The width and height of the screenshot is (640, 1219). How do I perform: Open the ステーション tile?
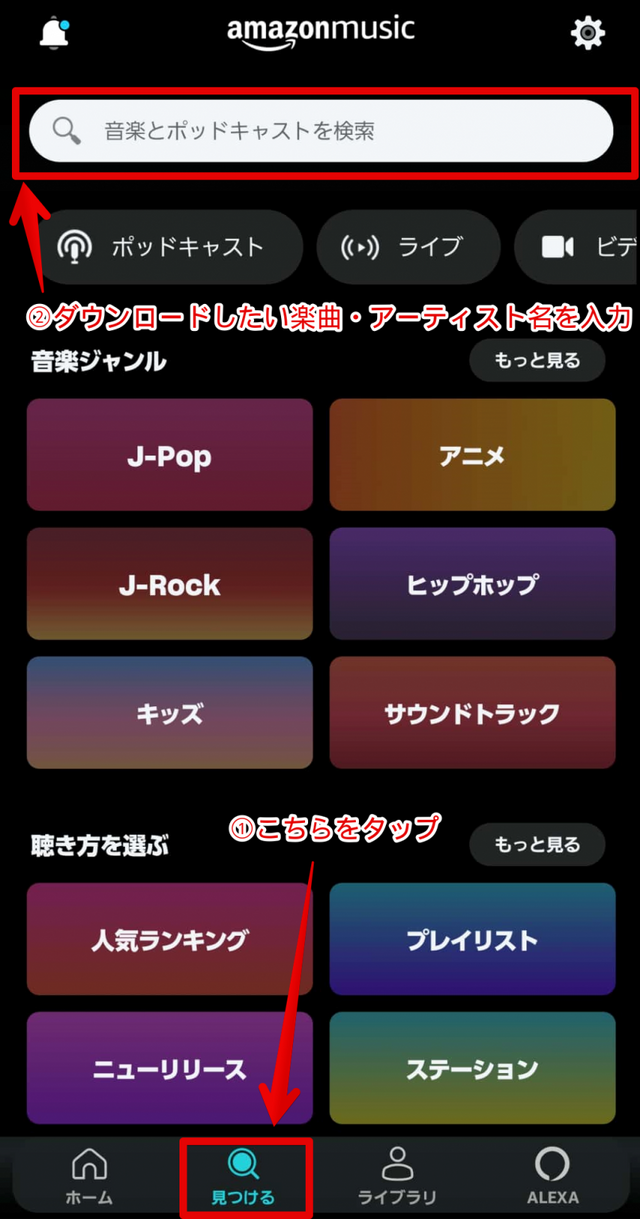[472, 1069]
